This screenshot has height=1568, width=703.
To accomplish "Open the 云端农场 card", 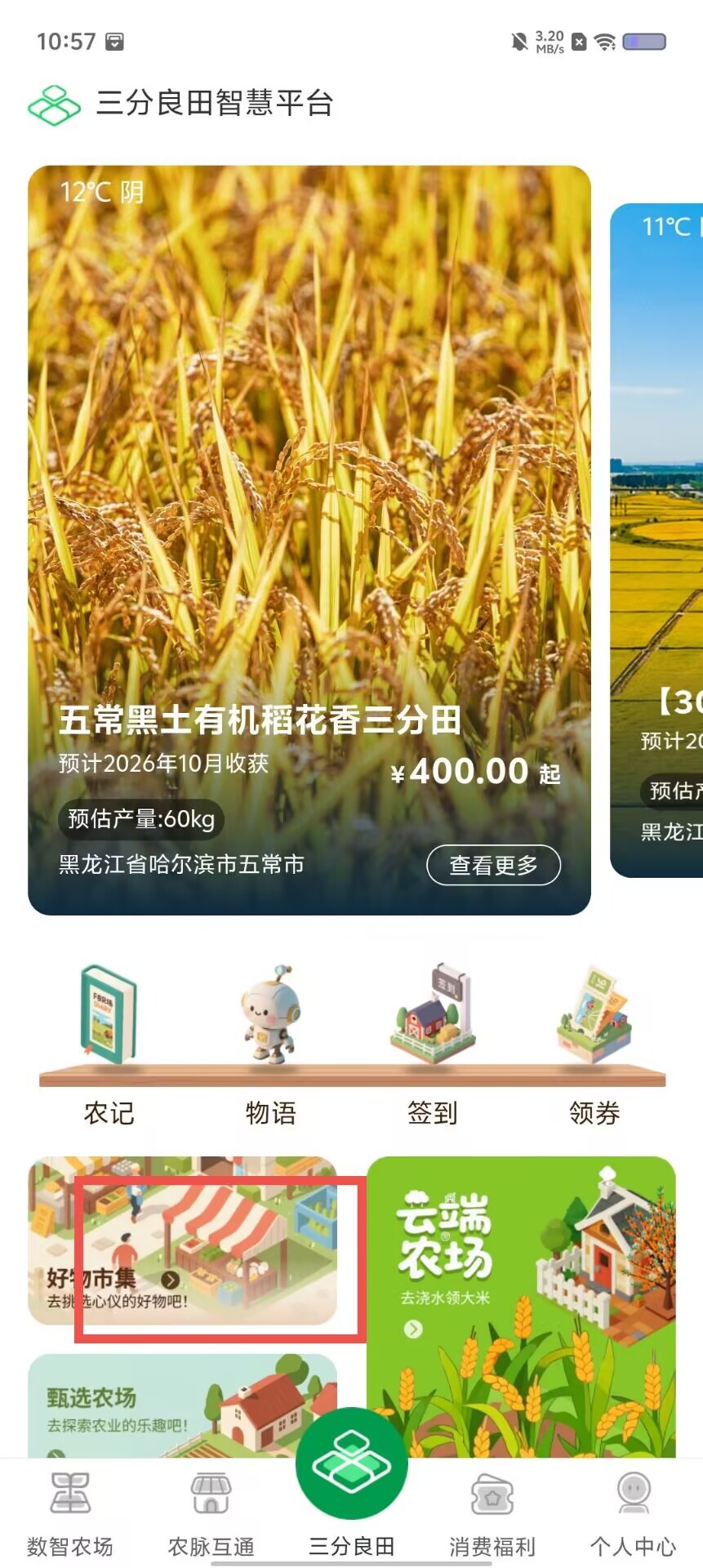I will tap(521, 1307).
